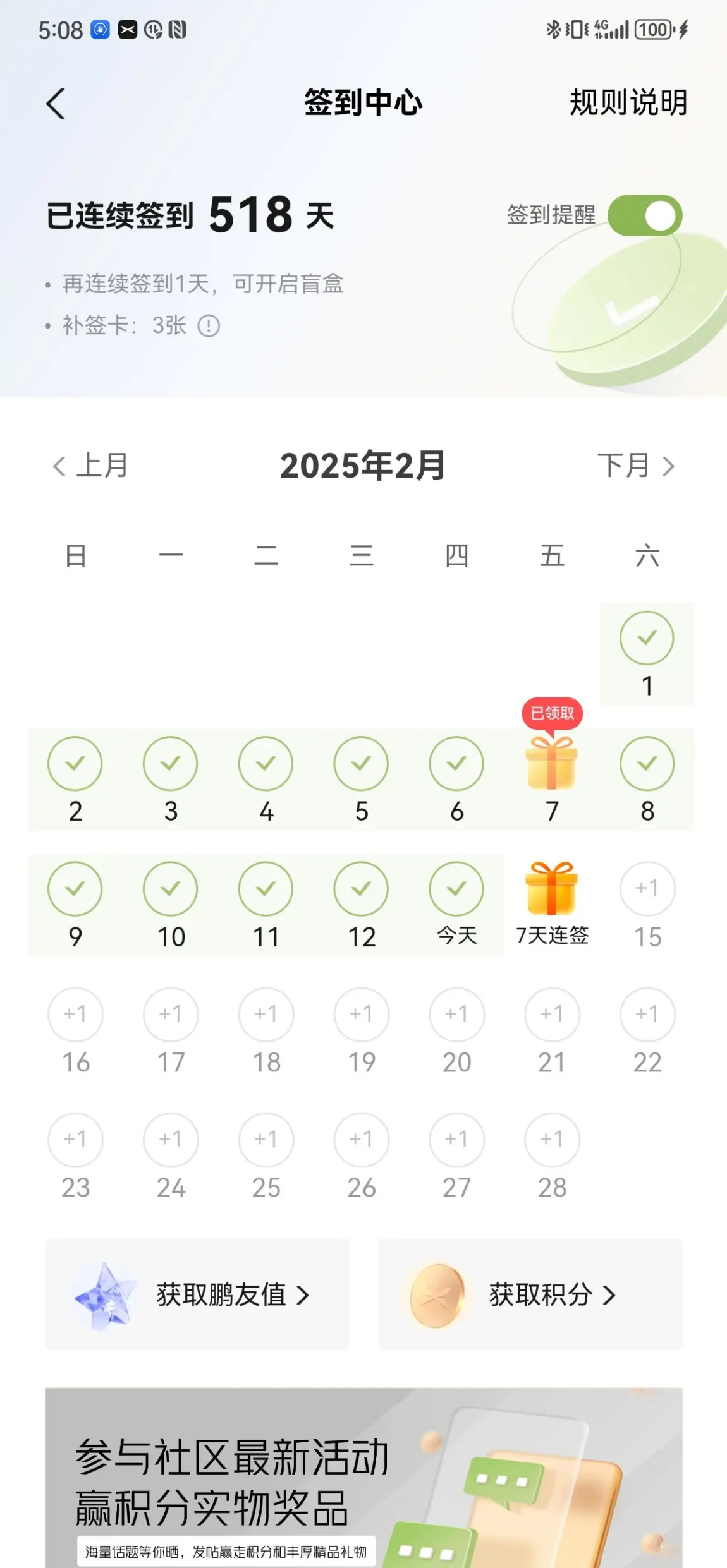Tap the 7天连签 gift box
Image resolution: width=727 pixels, height=1568 pixels.
(x=552, y=888)
